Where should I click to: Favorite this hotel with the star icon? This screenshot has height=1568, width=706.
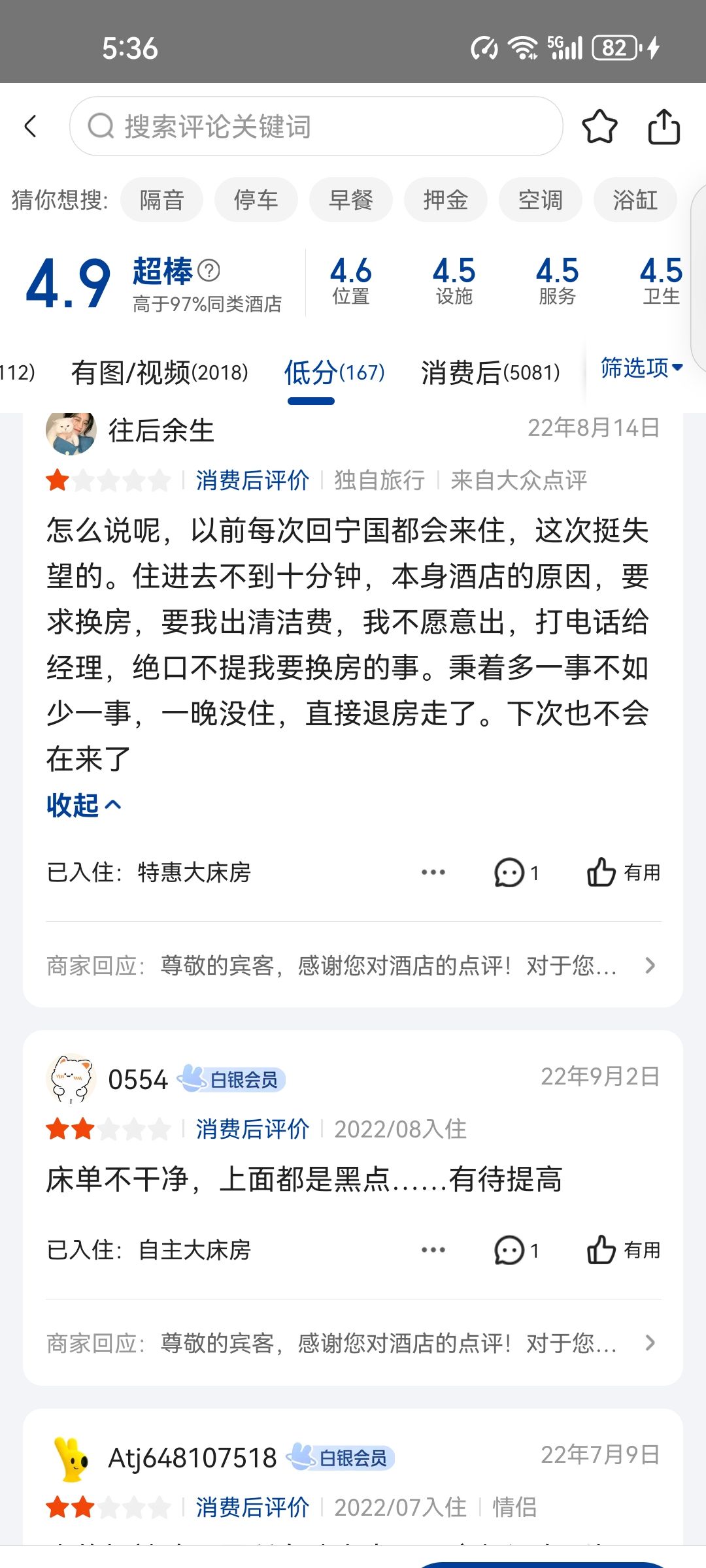pyautogui.click(x=599, y=126)
